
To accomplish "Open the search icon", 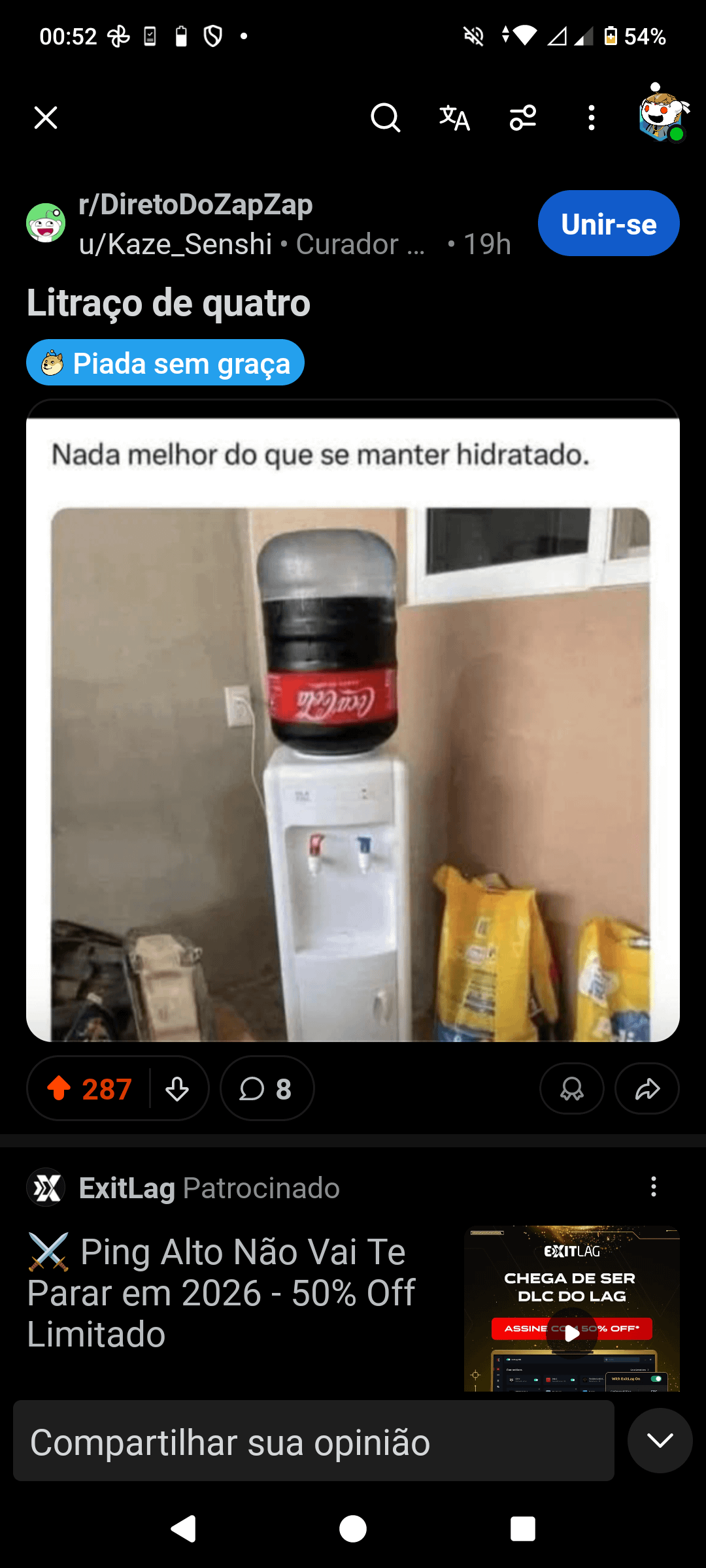I will [x=385, y=118].
